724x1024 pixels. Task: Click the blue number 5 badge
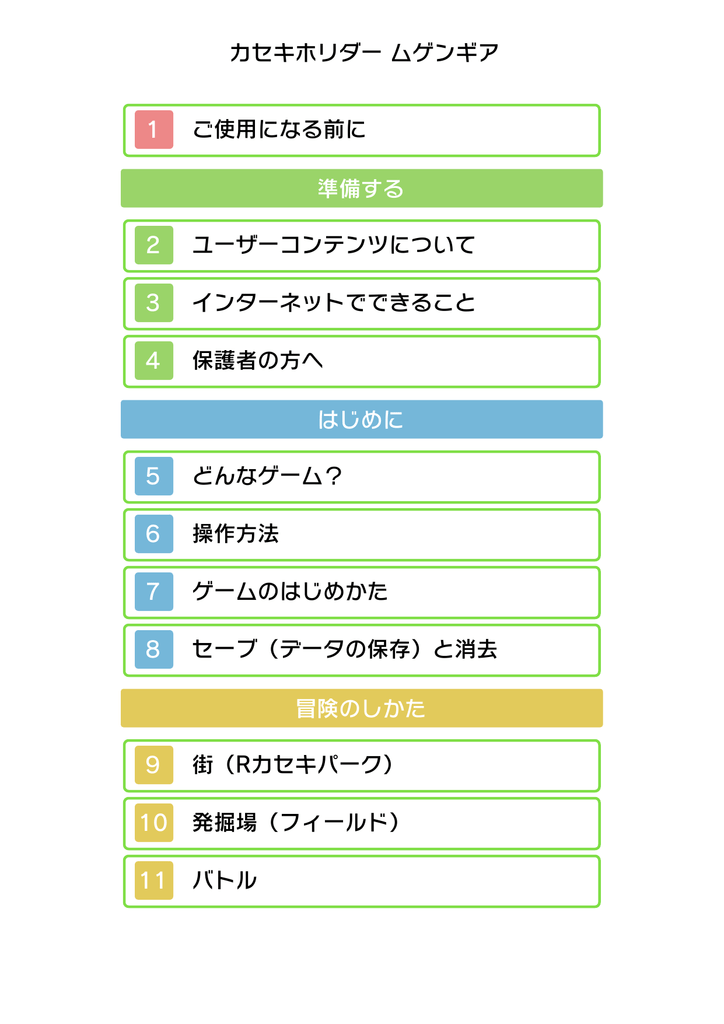[152, 477]
